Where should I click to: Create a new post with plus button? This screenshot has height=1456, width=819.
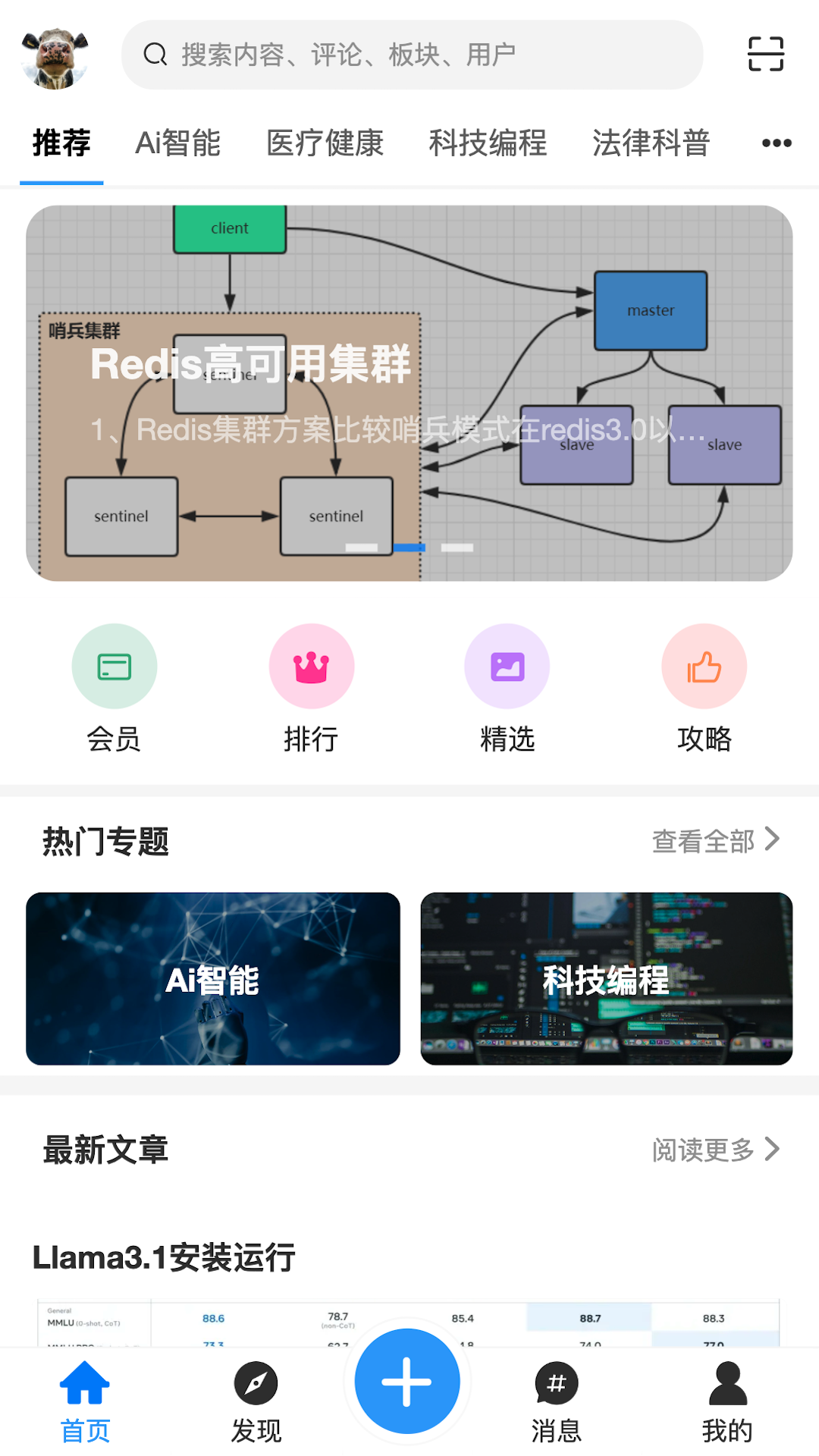coord(407,1382)
